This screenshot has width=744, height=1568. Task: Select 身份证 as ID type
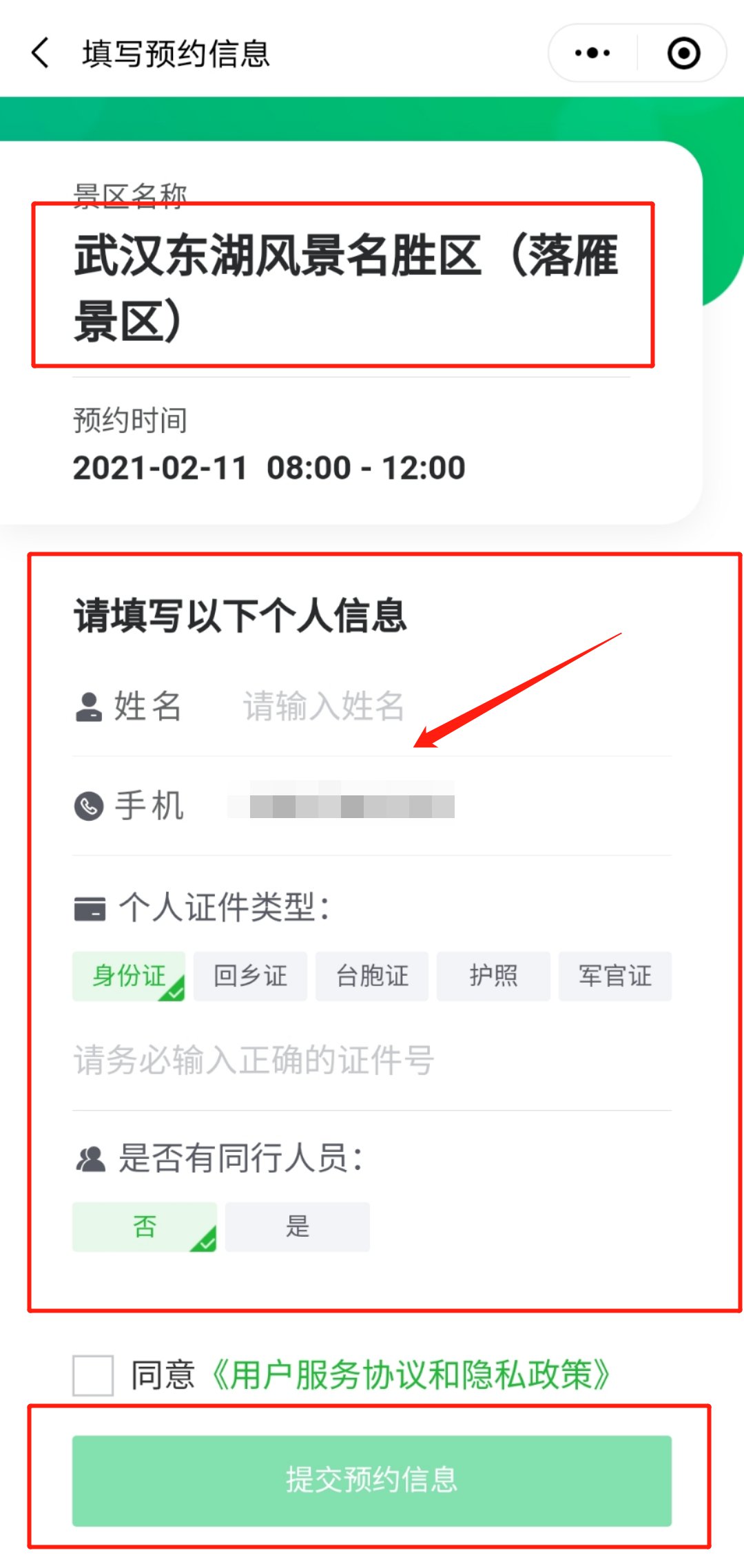(129, 976)
